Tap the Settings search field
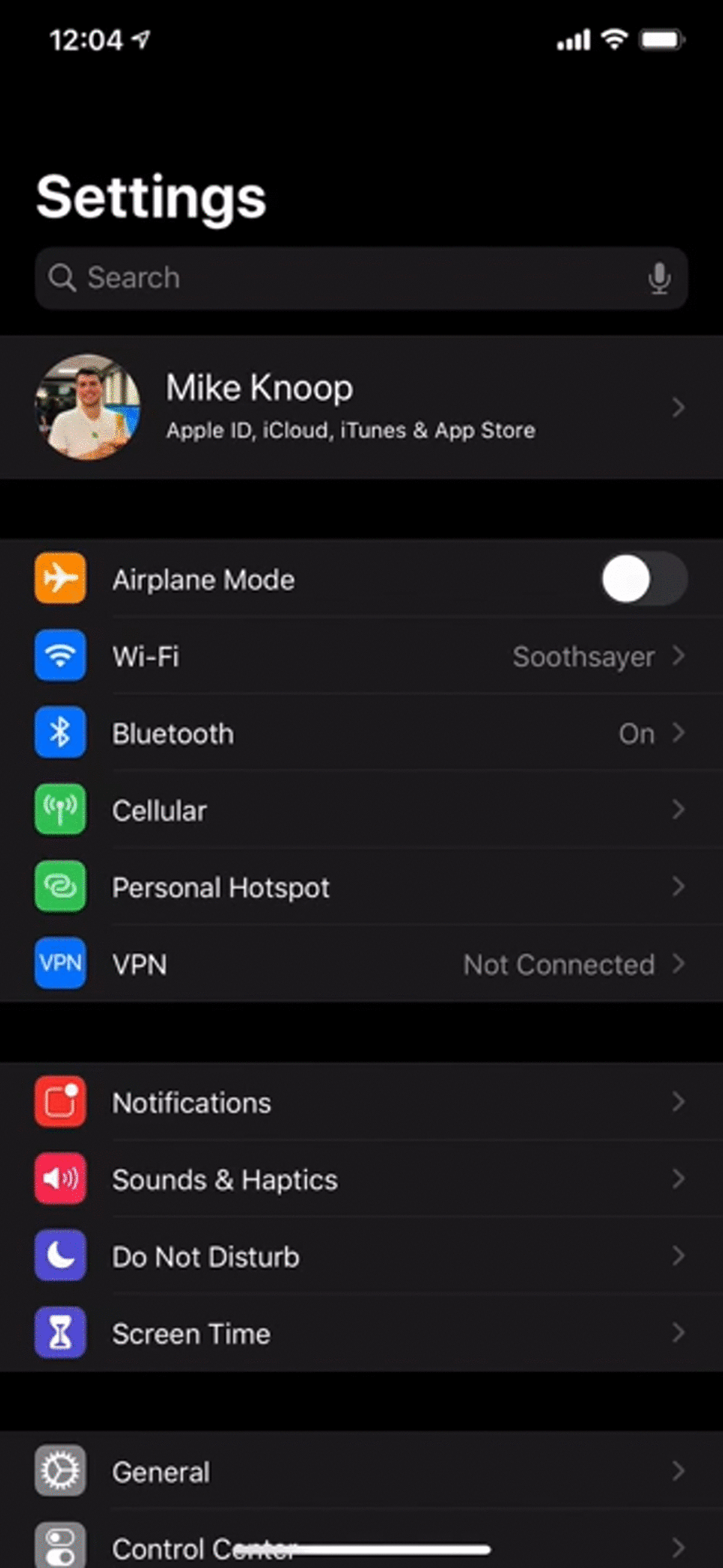723x1568 pixels. click(x=361, y=278)
